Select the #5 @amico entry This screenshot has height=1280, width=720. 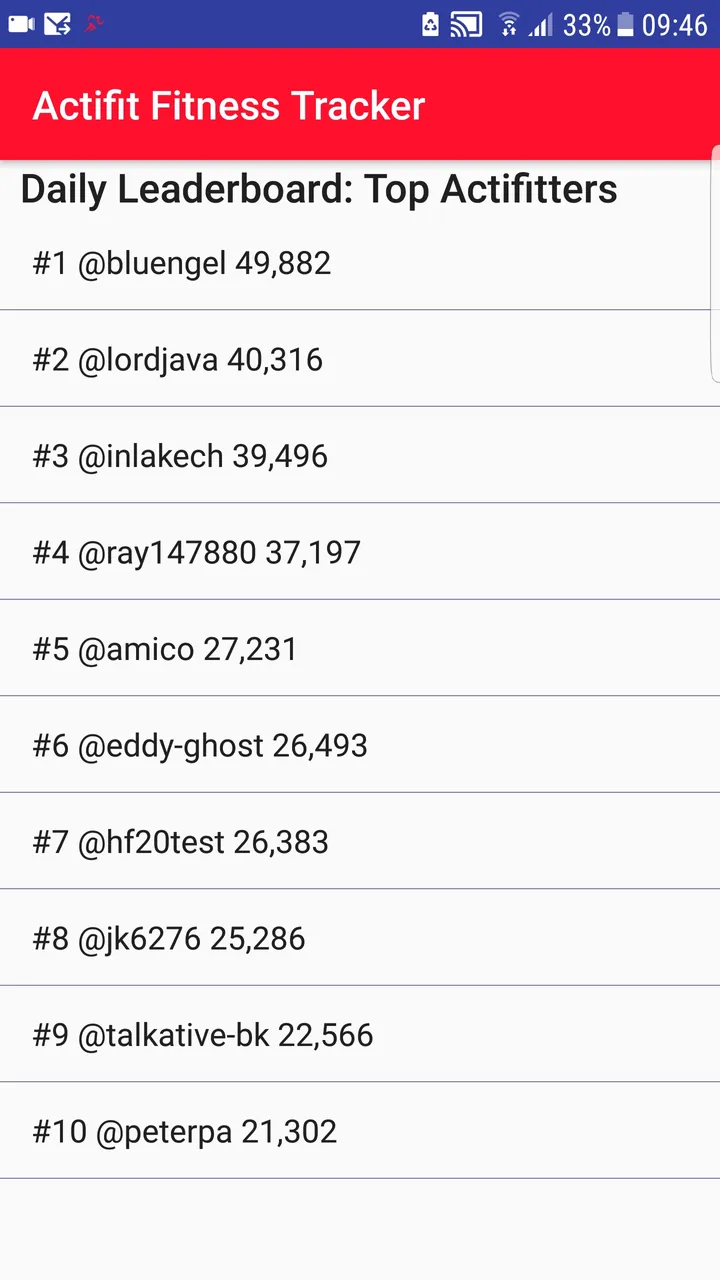pos(360,648)
